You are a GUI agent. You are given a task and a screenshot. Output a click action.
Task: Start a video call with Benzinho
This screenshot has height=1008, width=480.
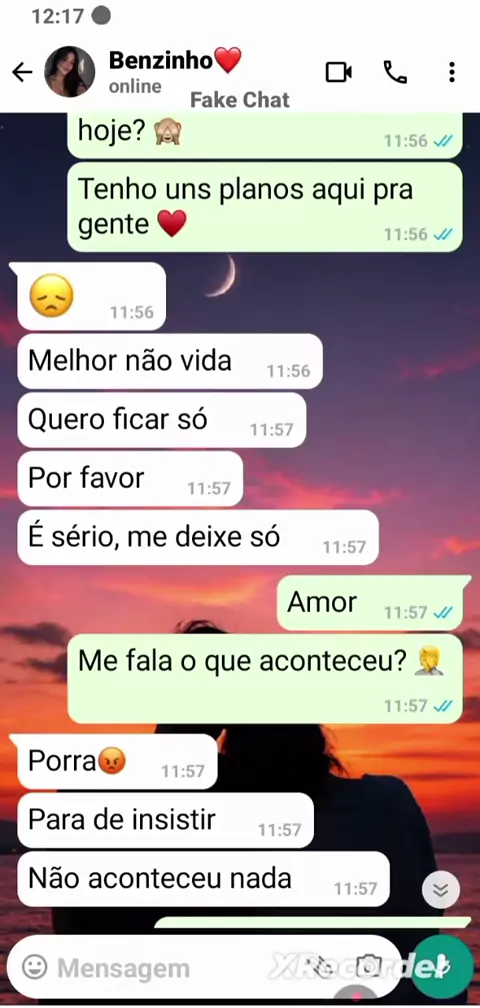tap(339, 72)
